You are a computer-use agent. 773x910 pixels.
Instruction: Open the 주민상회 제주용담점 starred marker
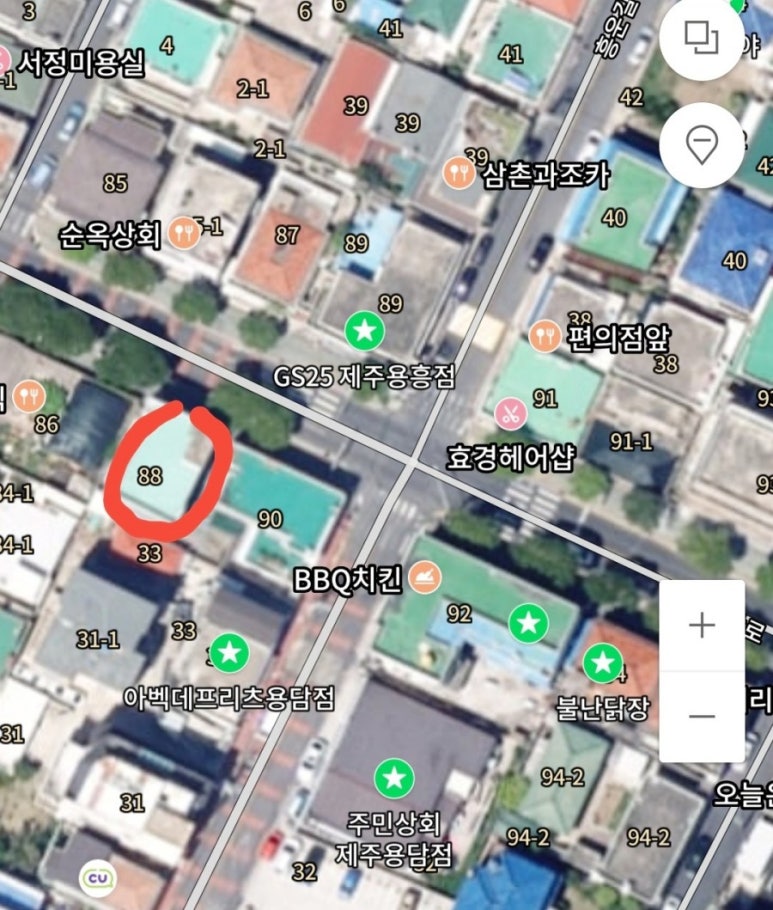click(x=394, y=778)
